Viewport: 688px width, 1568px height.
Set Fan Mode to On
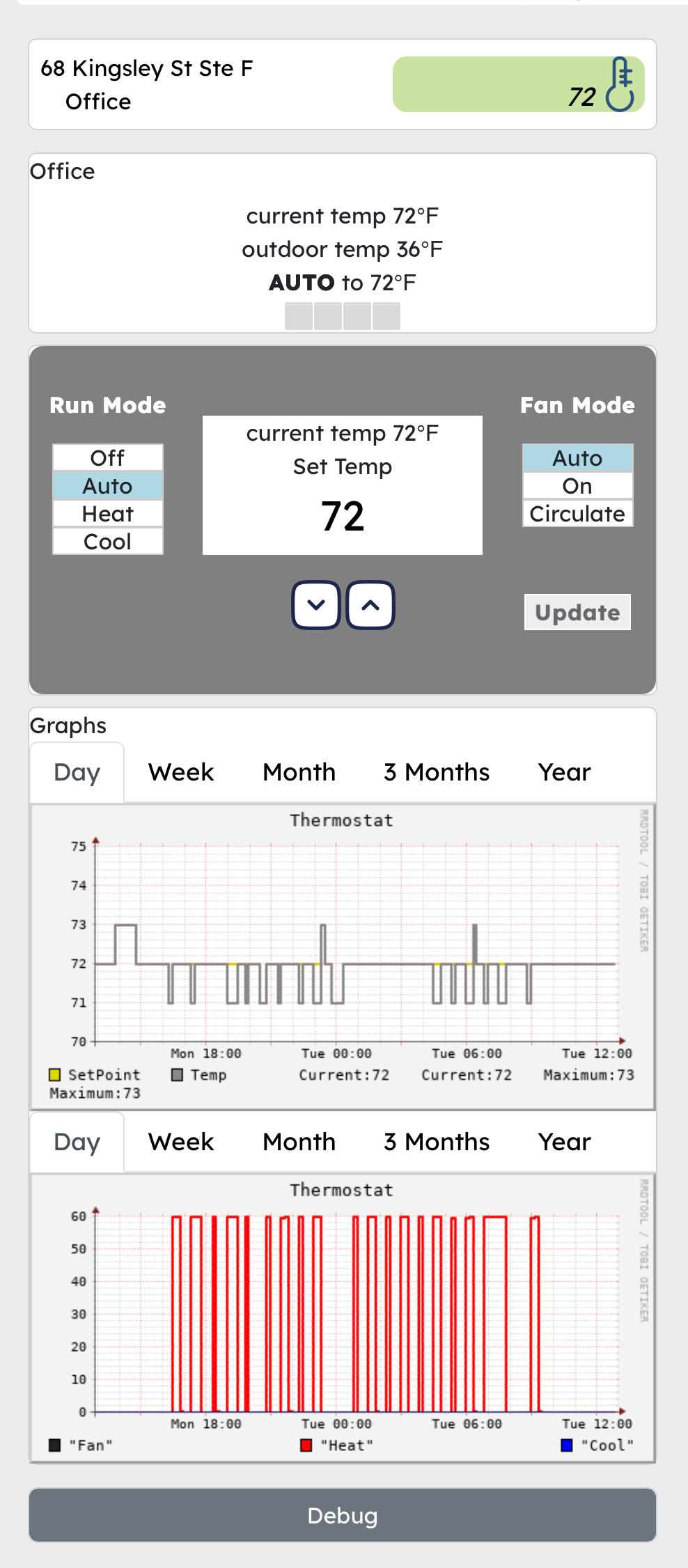[x=577, y=486]
